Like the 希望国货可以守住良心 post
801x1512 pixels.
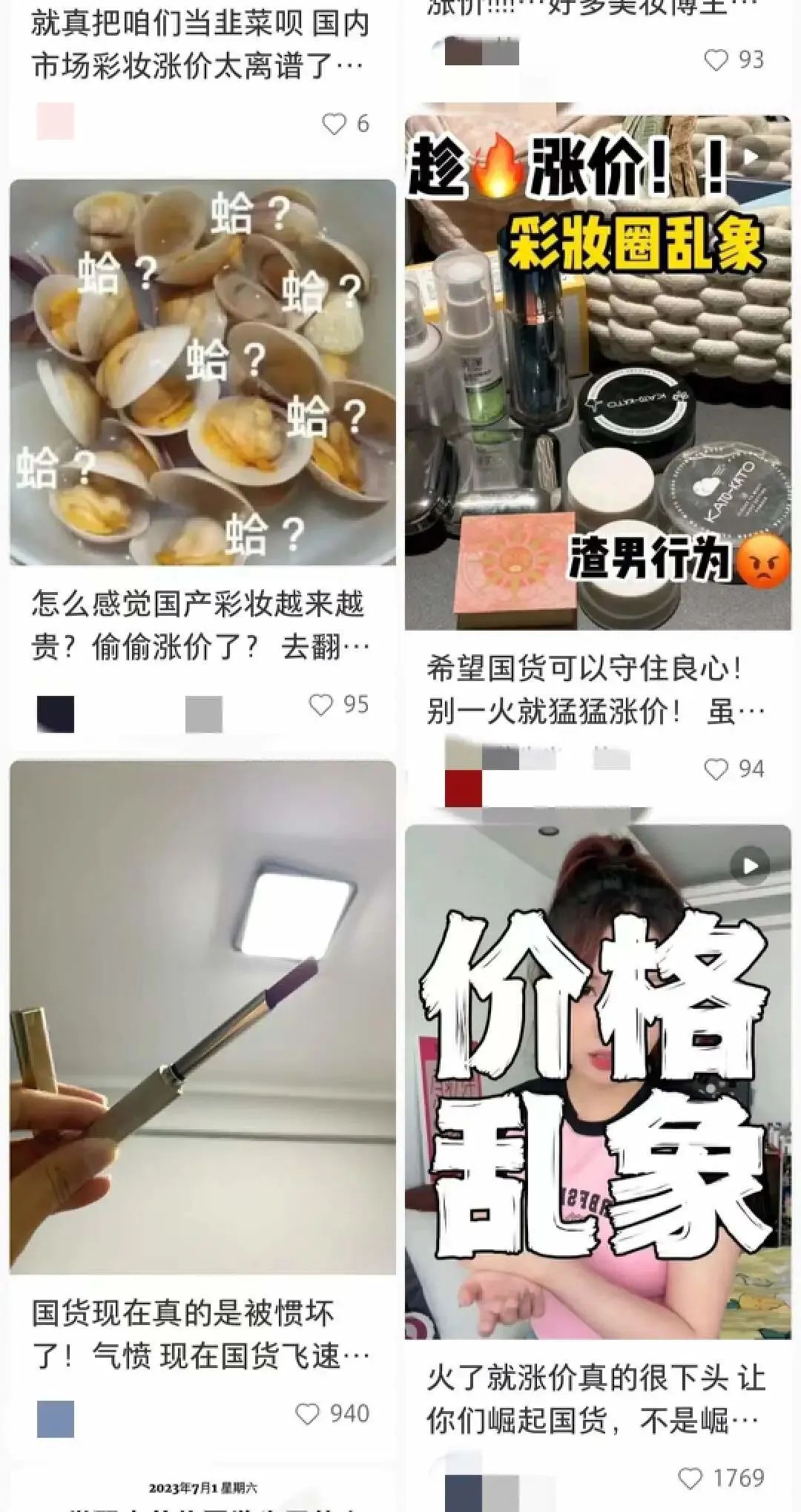(x=716, y=769)
